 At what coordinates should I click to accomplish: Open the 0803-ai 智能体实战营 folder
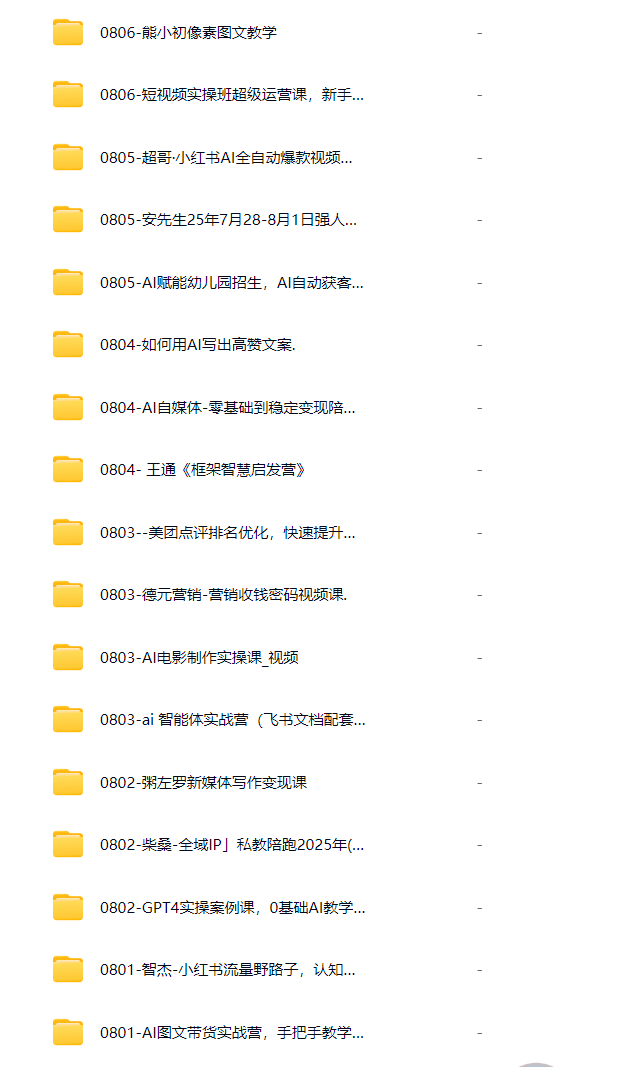click(232, 720)
